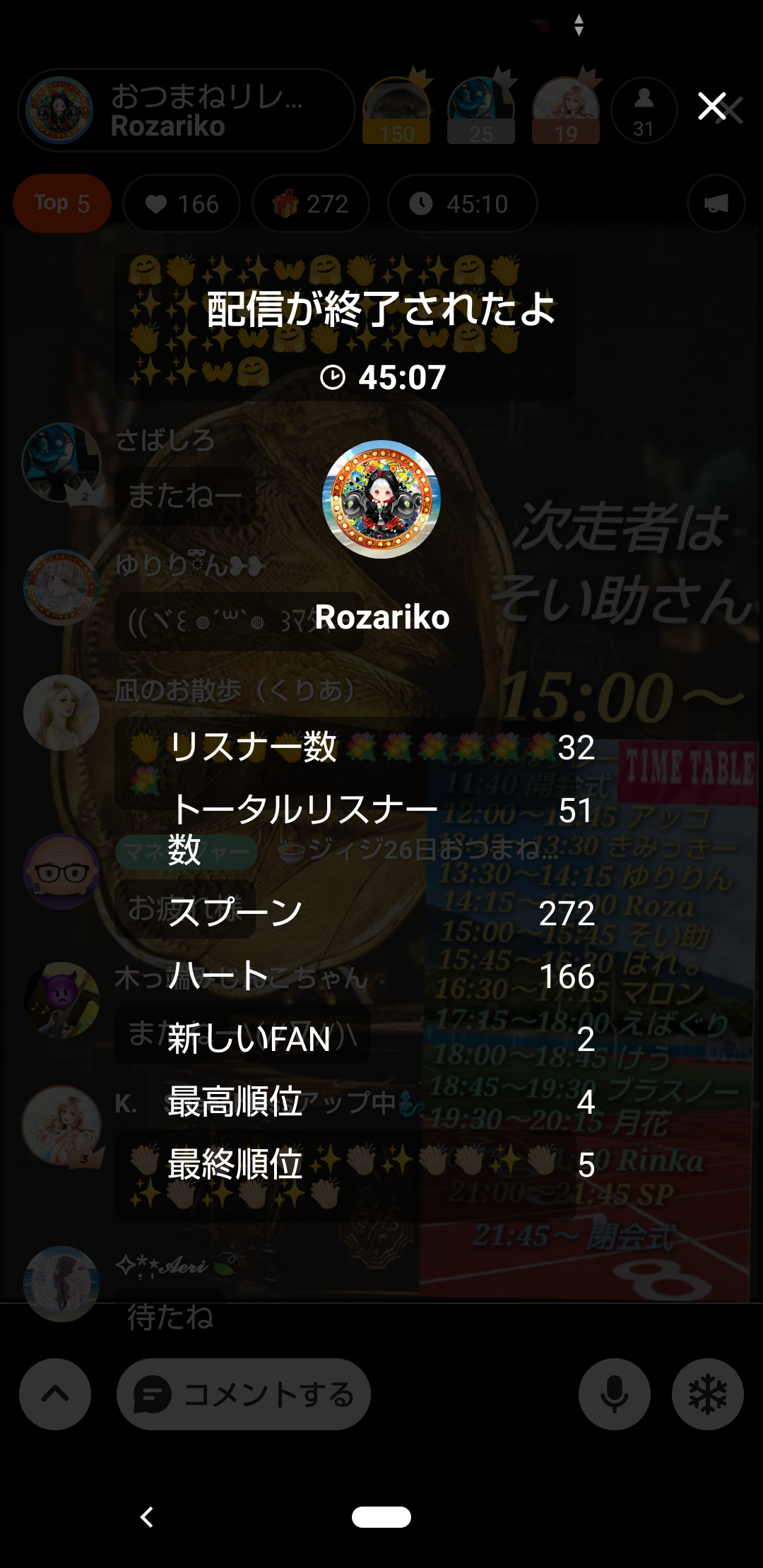Open the announcement megaphone icon

(x=716, y=204)
